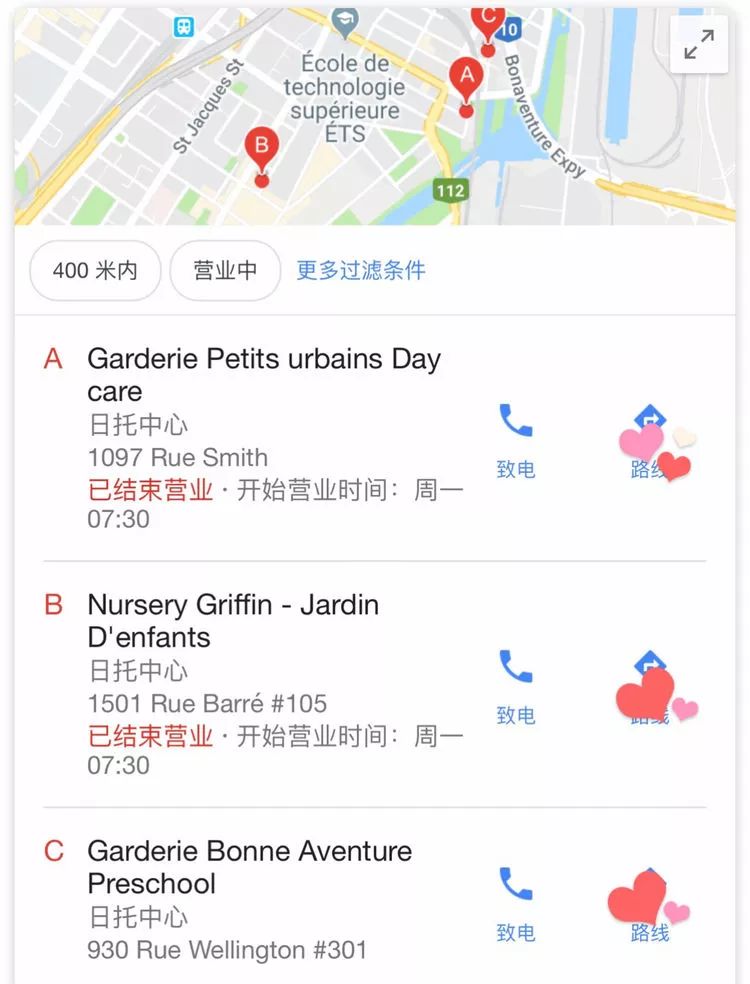This screenshot has width=750, height=984.
Task: Apply the 营业中 open-now filter chip
Action: [225, 270]
